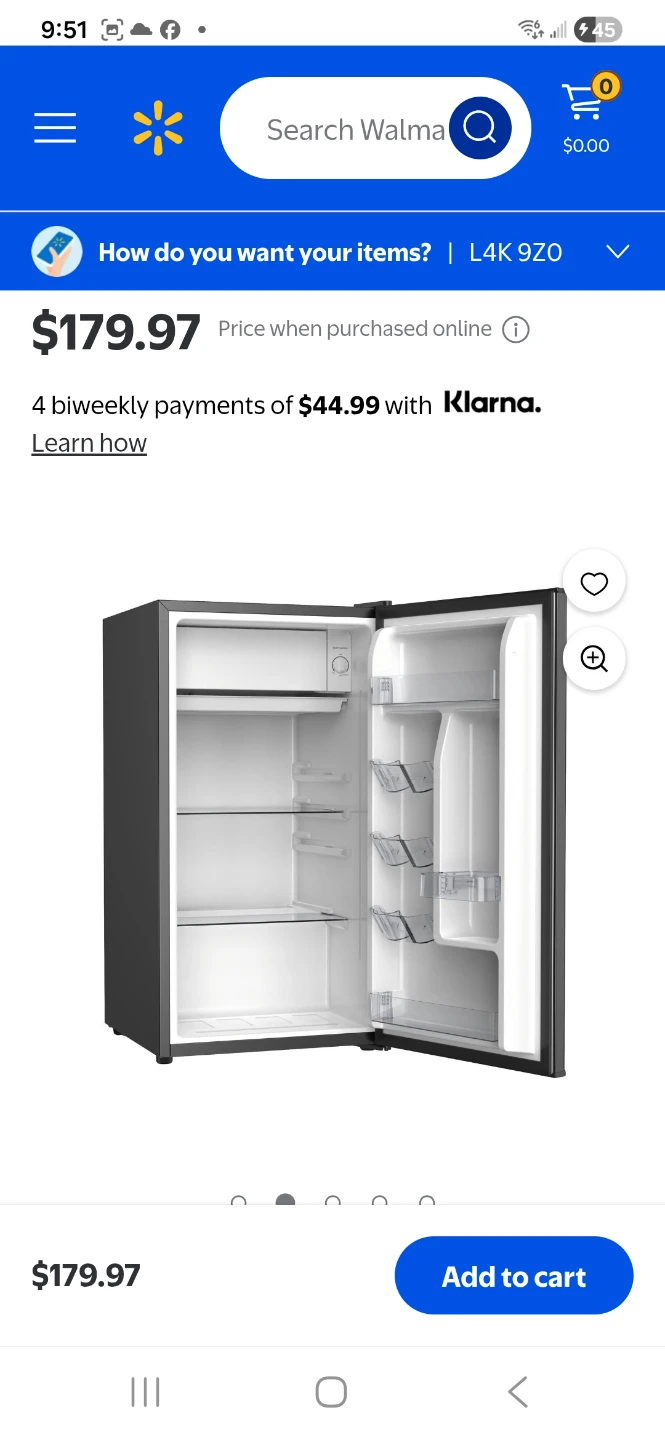Open the hamburger menu

click(x=55, y=128)
